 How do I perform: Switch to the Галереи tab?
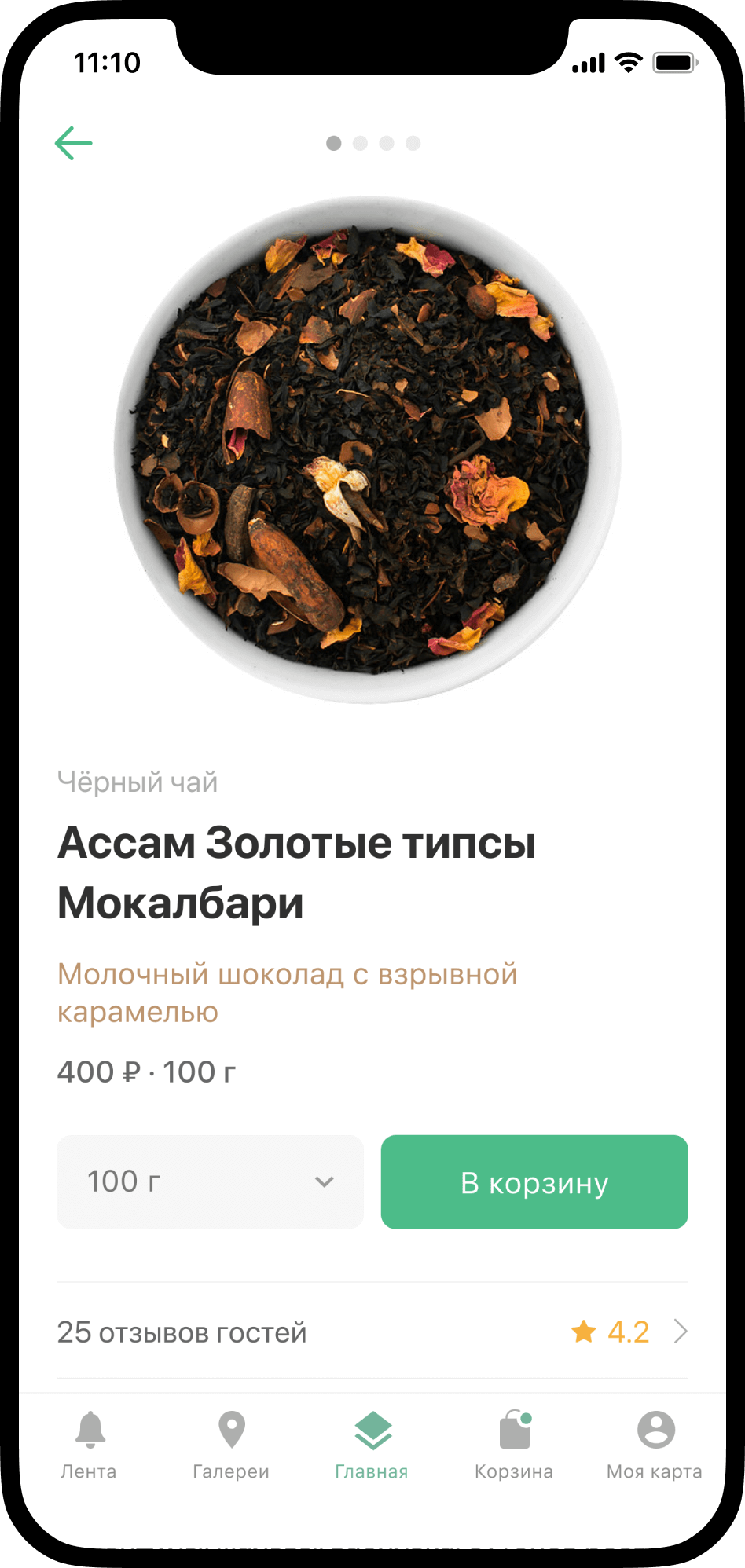[231, 1444]
